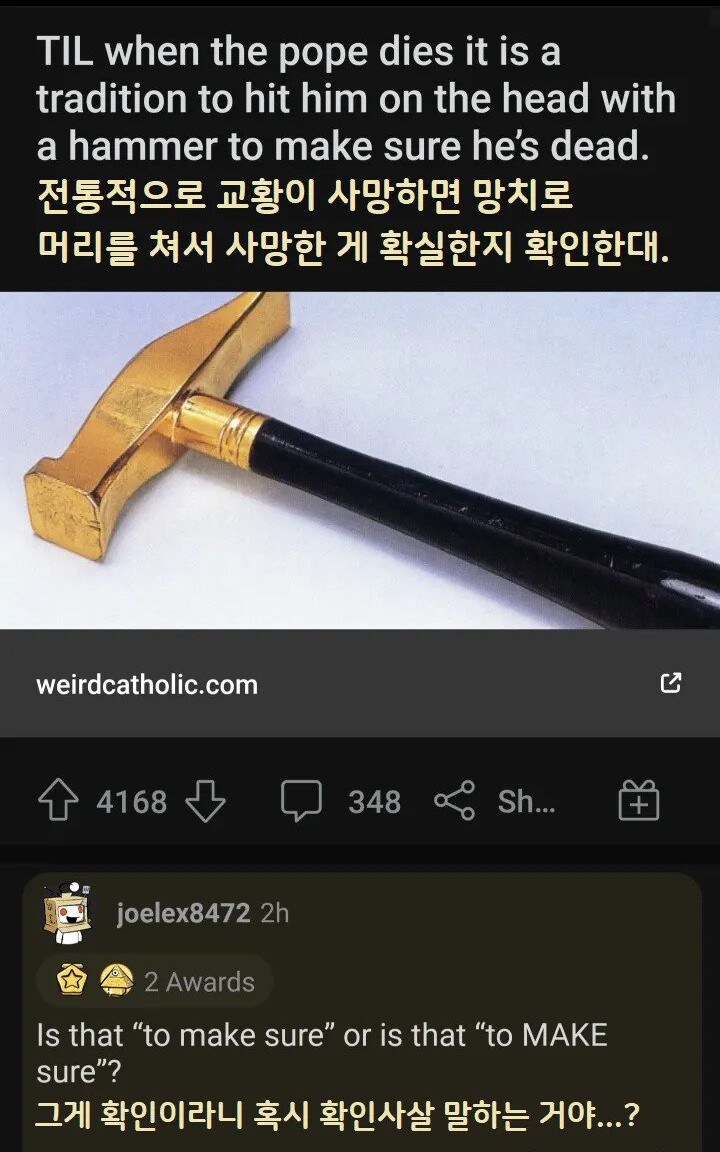Downvote the pope hammer post
Screen dimensions: 720x1152
[205, 802]
